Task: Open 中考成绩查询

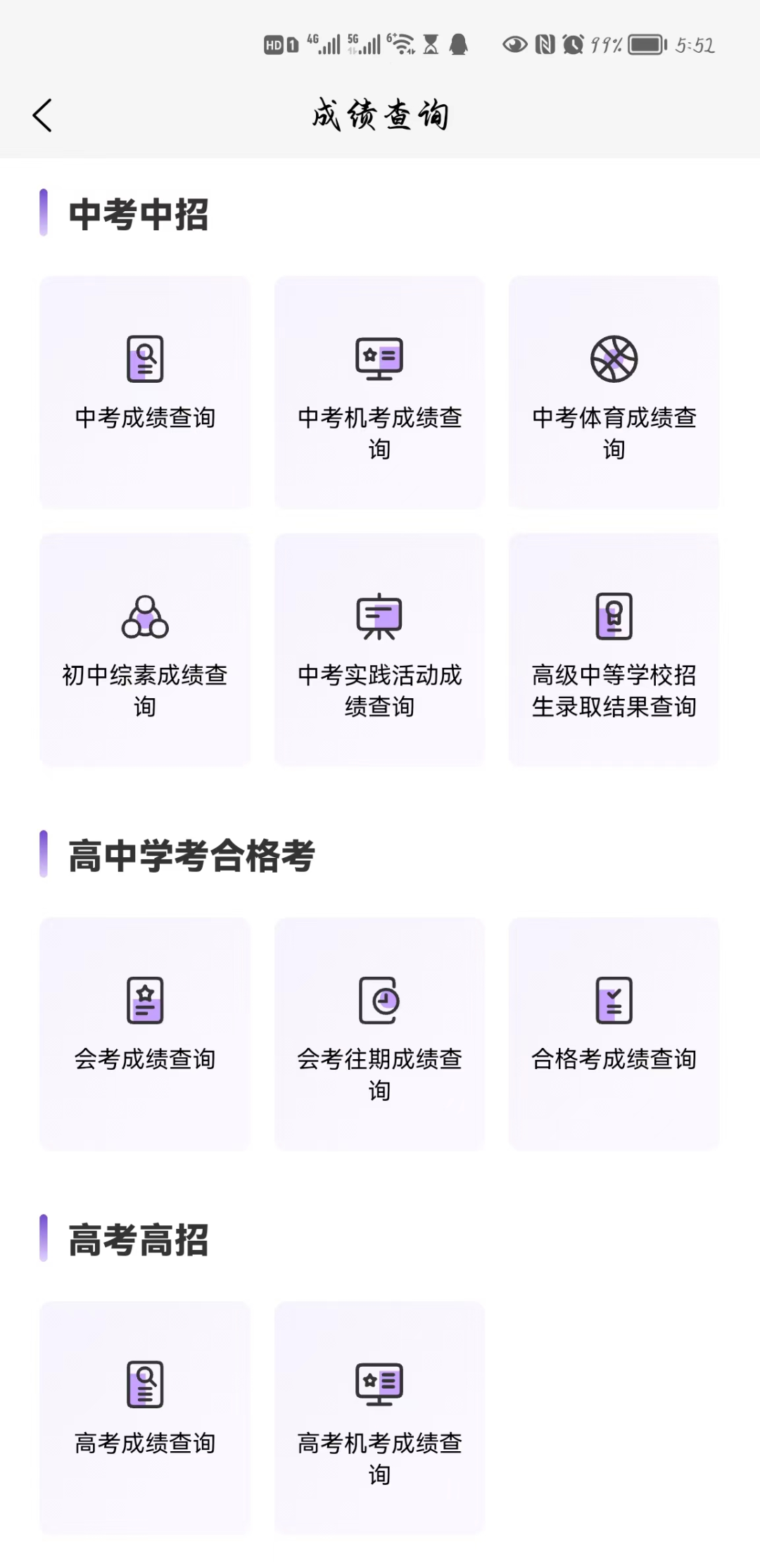Action: coord(145,392)
